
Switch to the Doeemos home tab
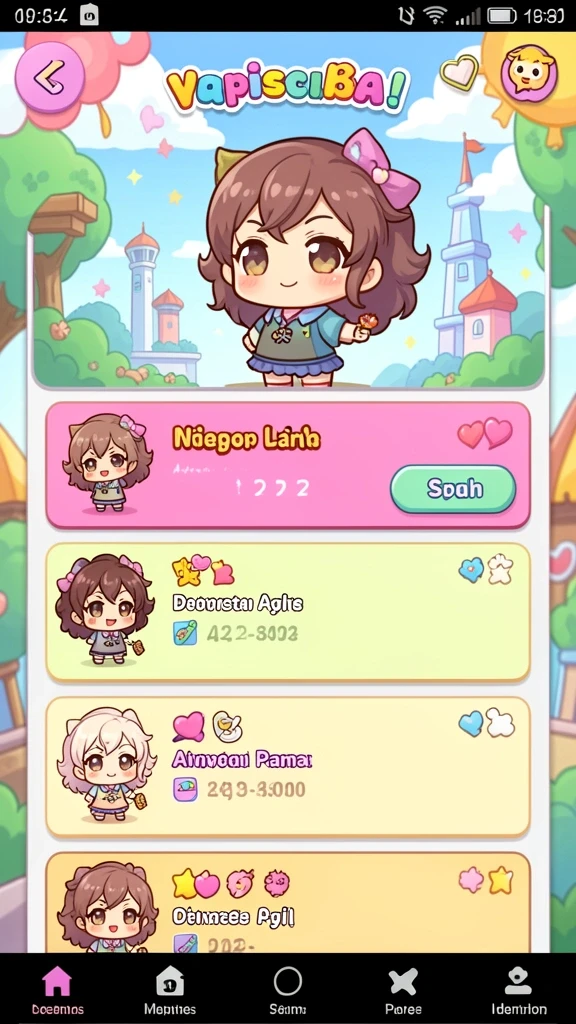click(57, 990)
